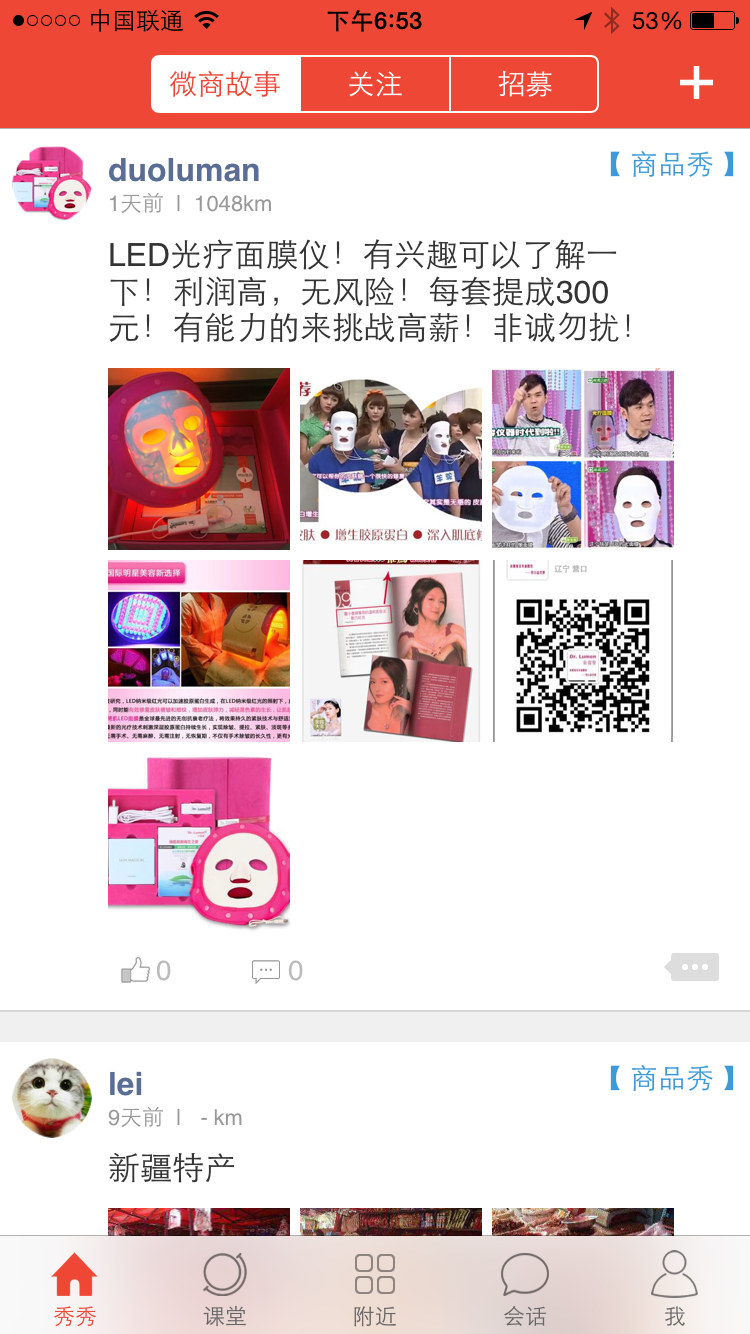Tap the lei username

pos(126,1084)
